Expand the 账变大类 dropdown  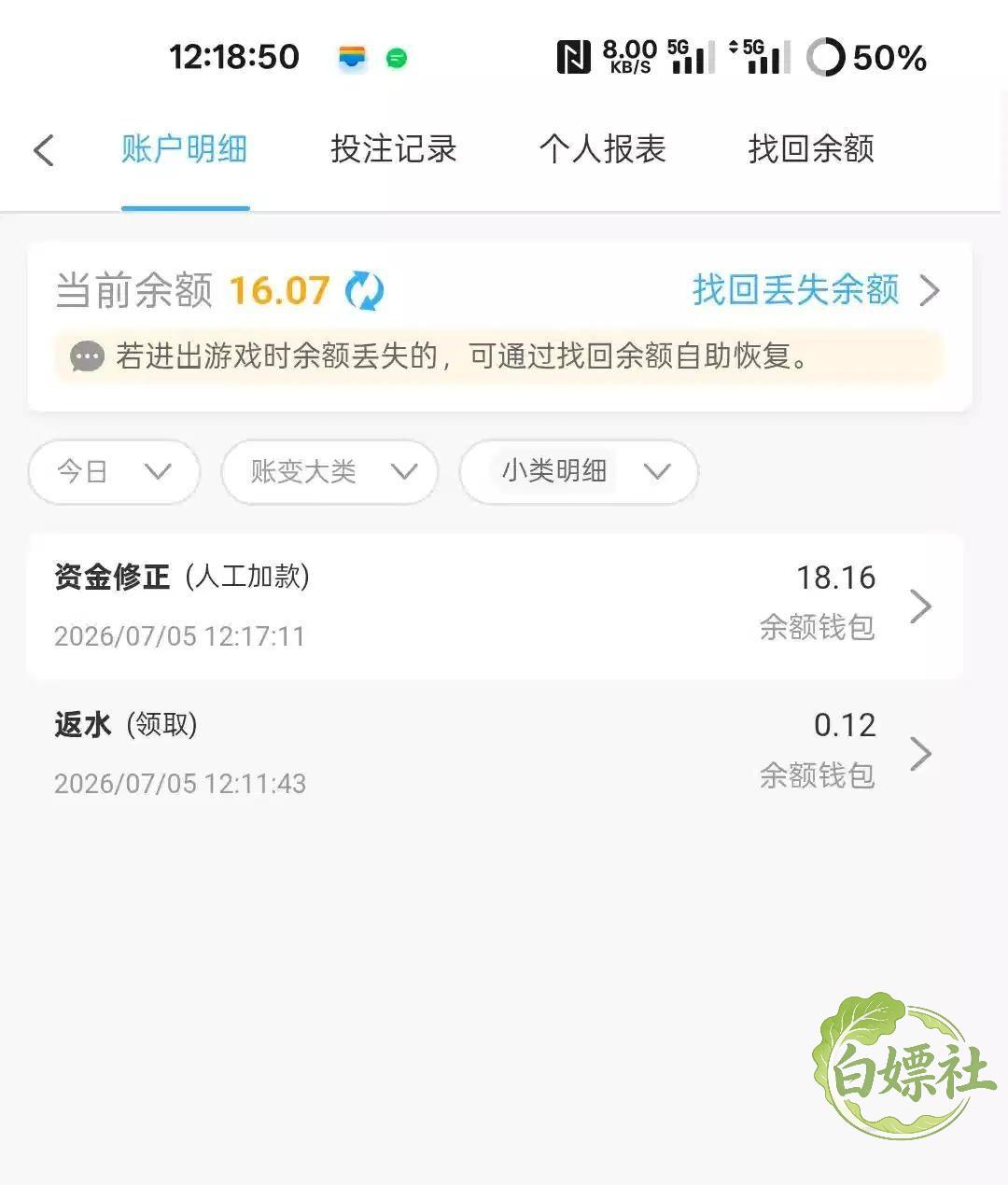click(329, 472)
